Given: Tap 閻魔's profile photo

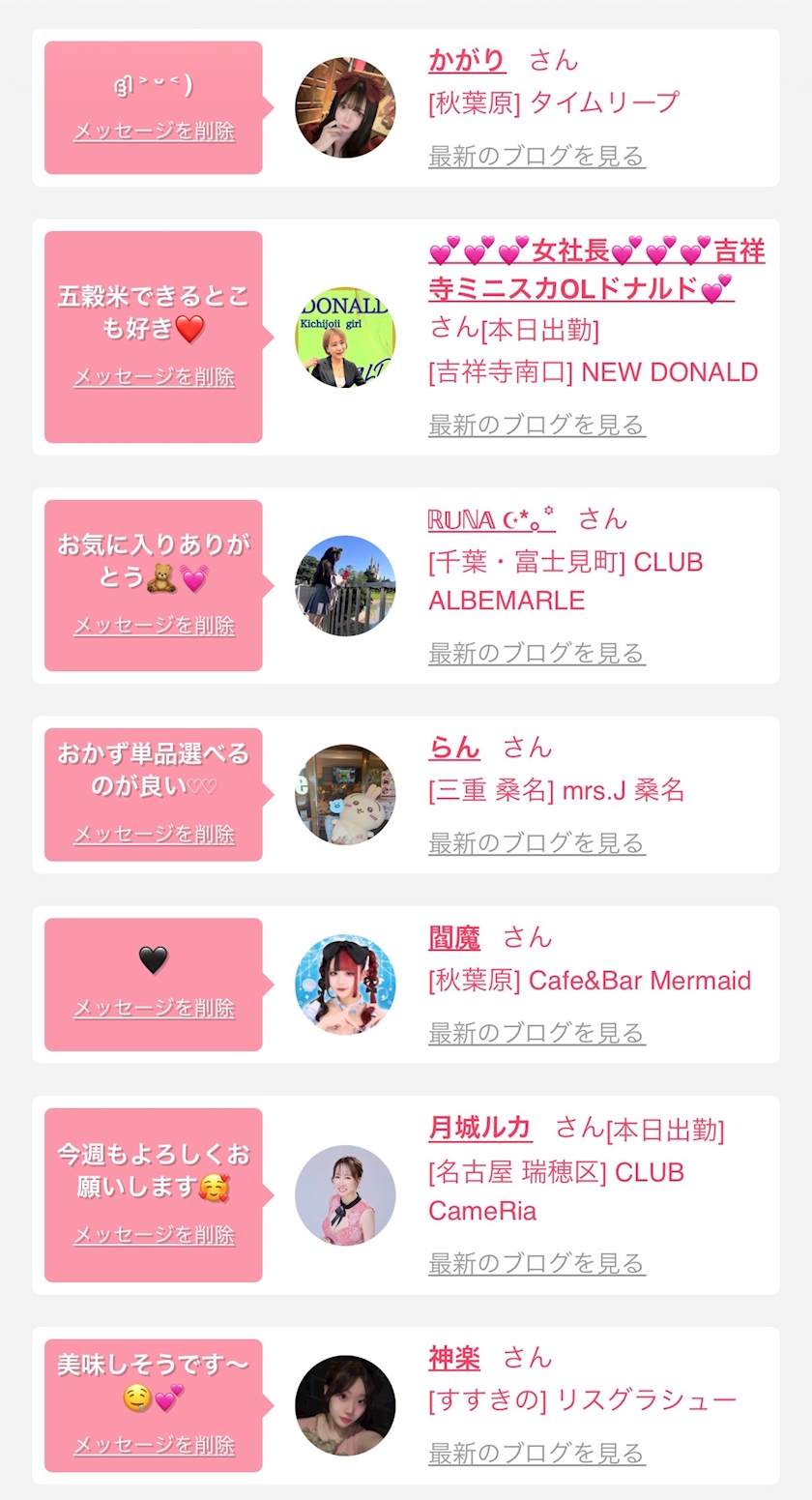Looking at the screenshot, I should point(345,985).
